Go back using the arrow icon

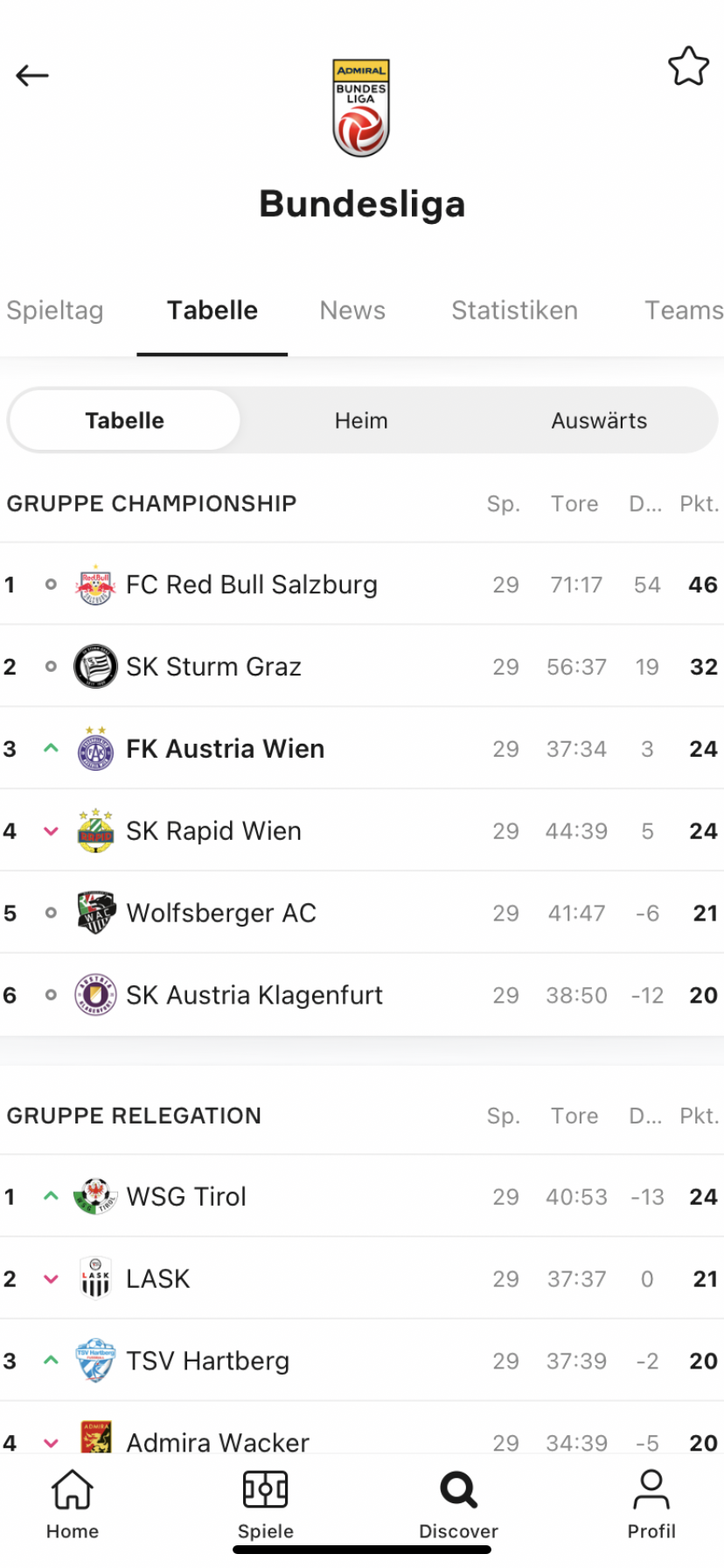(32, 75)
